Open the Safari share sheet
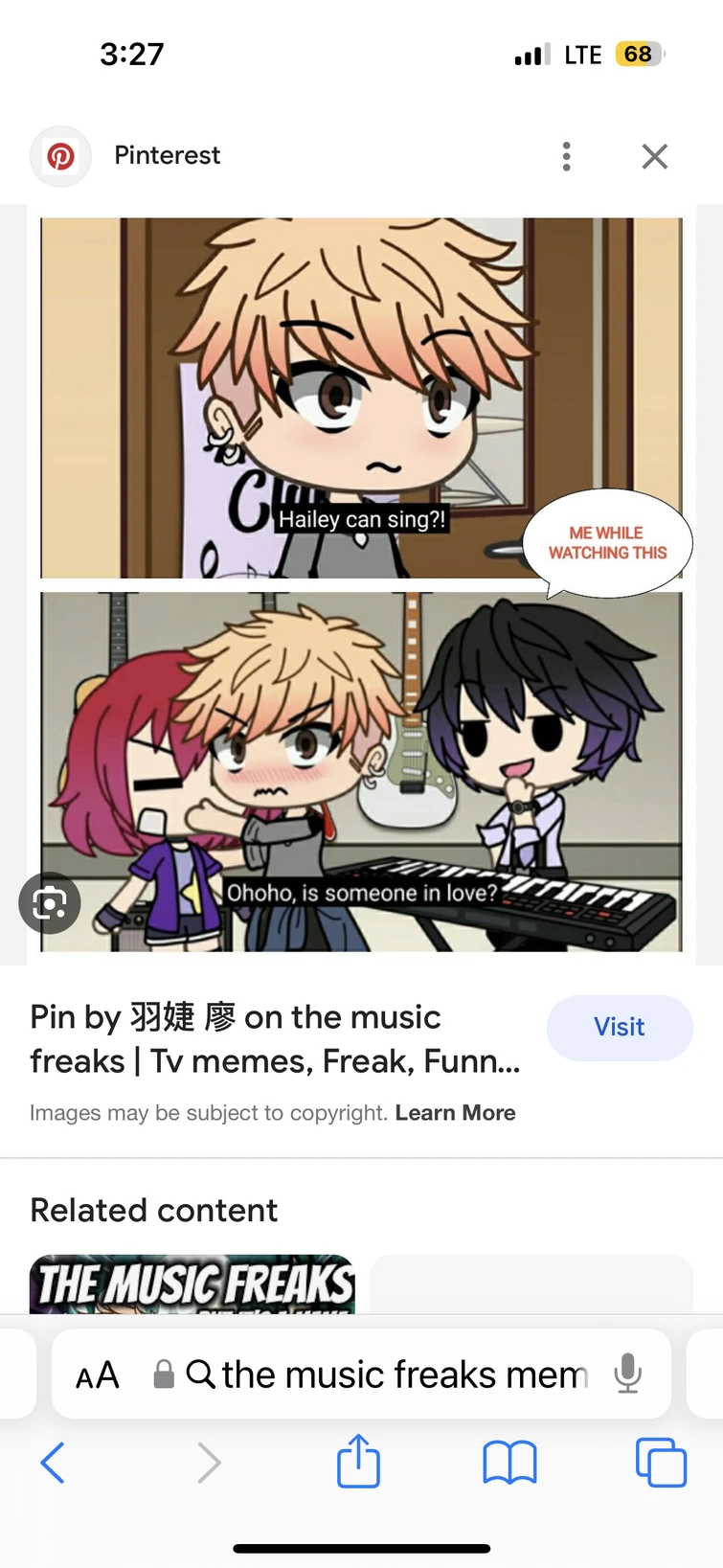 358,1463
